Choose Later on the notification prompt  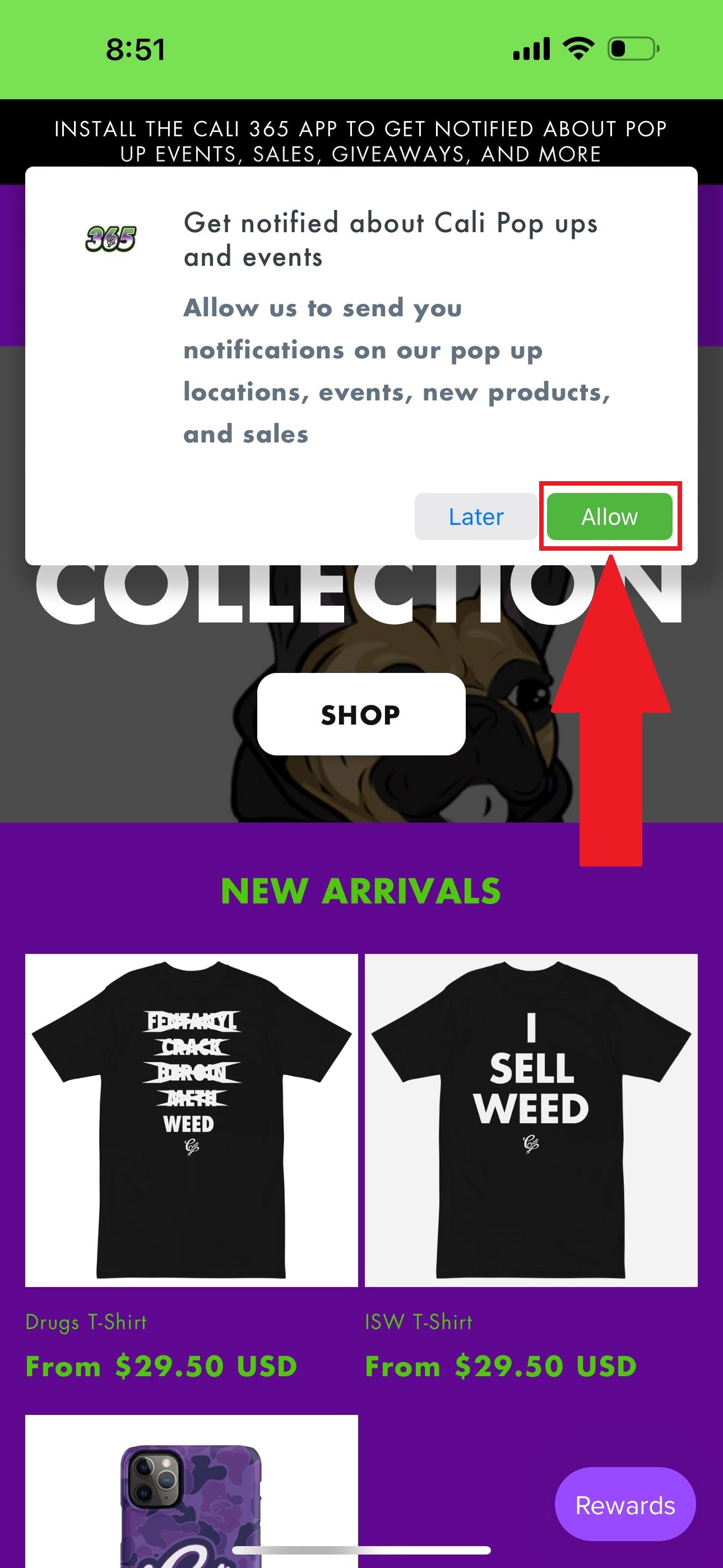(475, 517)
